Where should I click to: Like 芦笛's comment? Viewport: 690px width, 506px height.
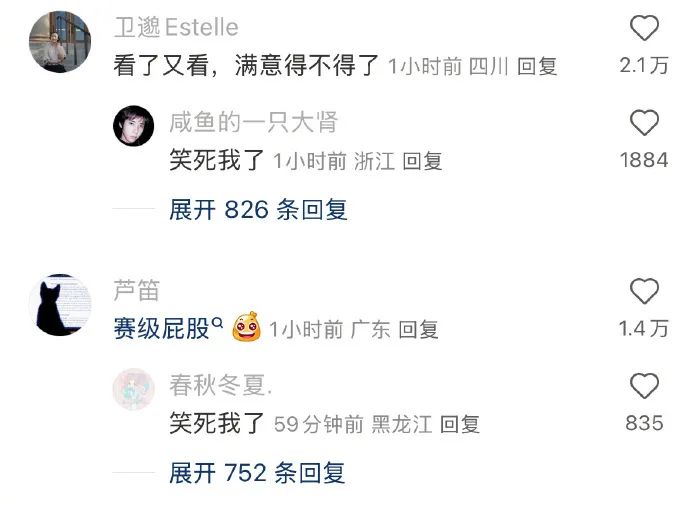pos(644,292)
